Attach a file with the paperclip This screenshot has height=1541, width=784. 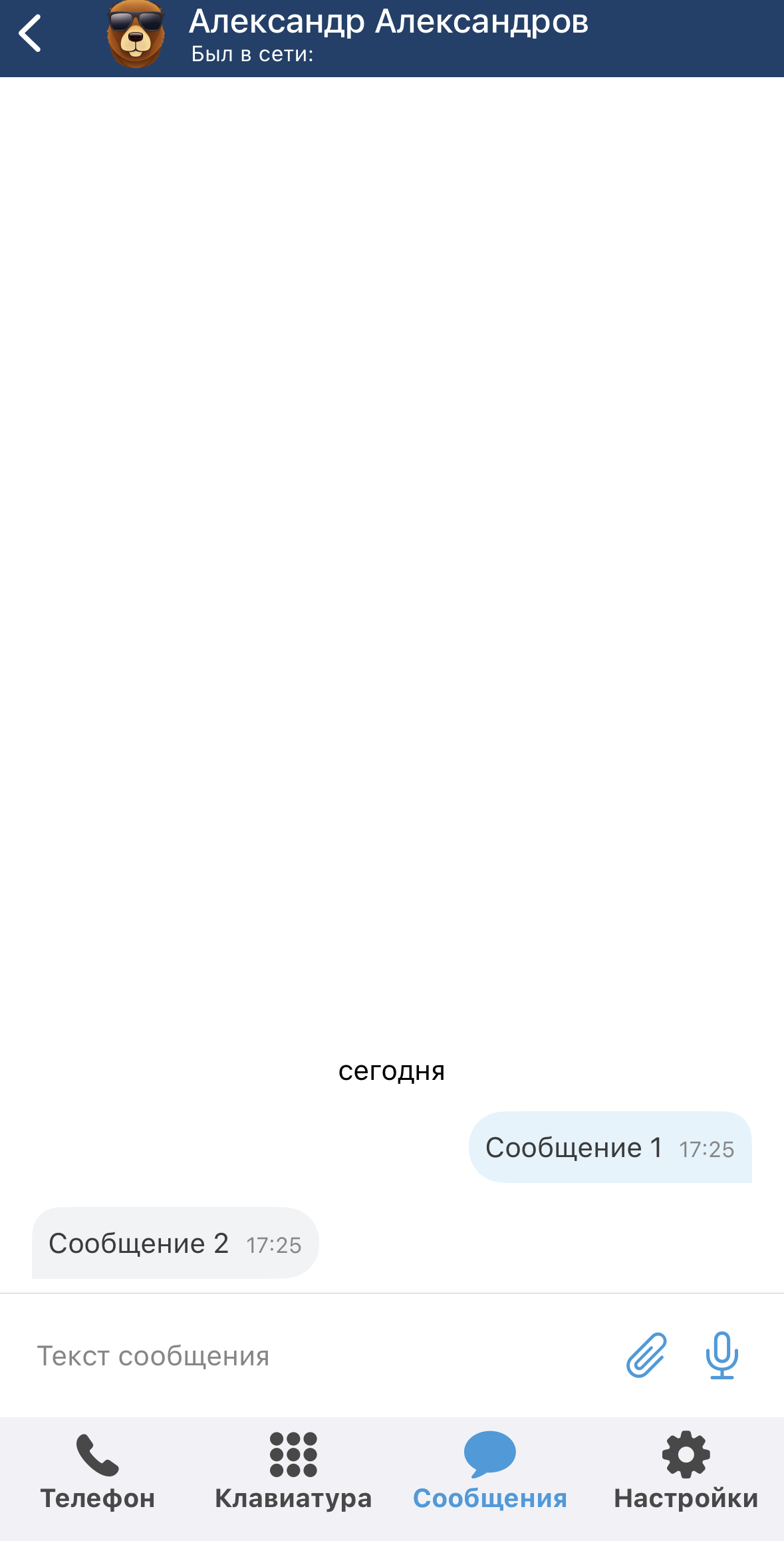(x=646, y=1355)
